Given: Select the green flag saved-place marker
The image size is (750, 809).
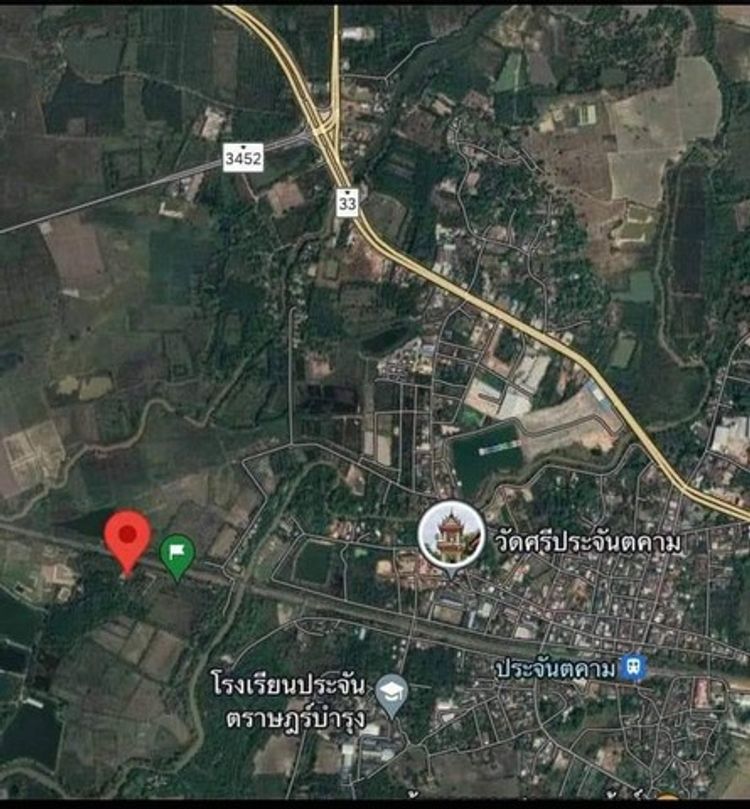Looking at the screenshot, I should pos(177,553).
